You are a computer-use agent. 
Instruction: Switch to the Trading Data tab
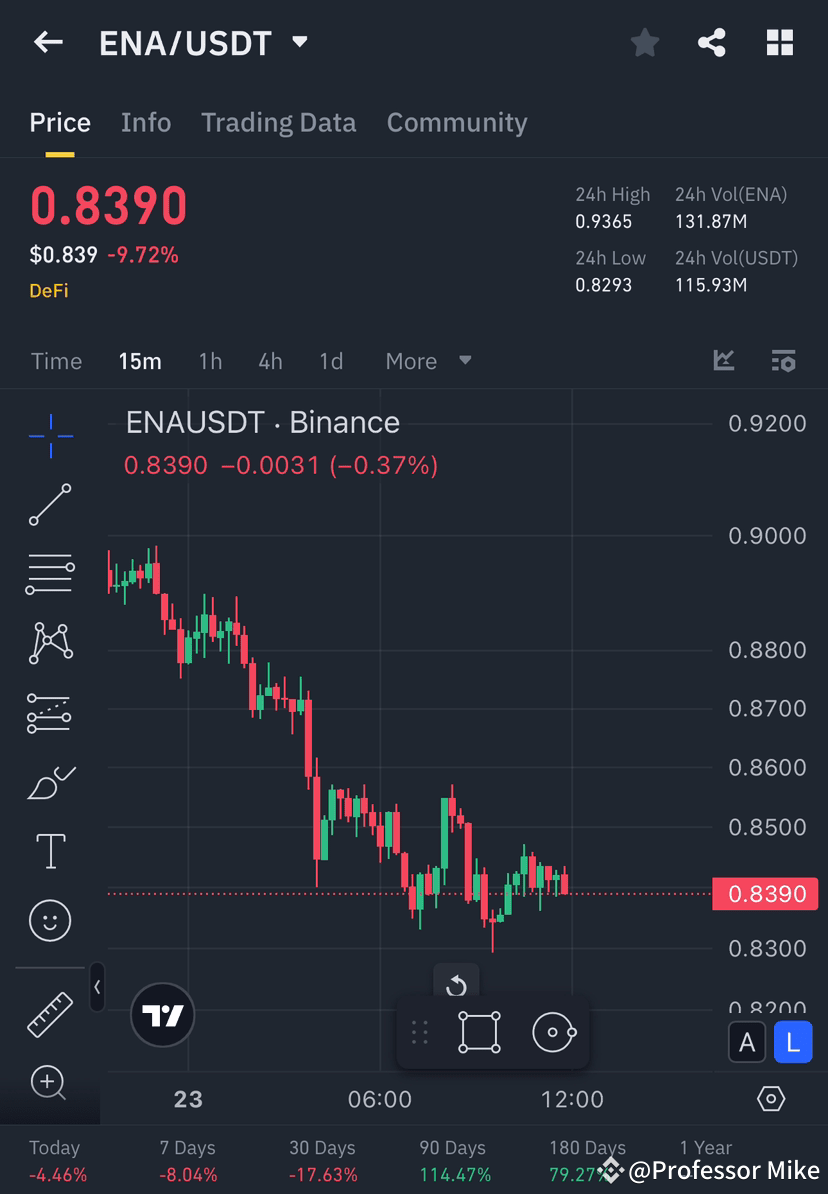pyautogui.click(x=279, y=122)
